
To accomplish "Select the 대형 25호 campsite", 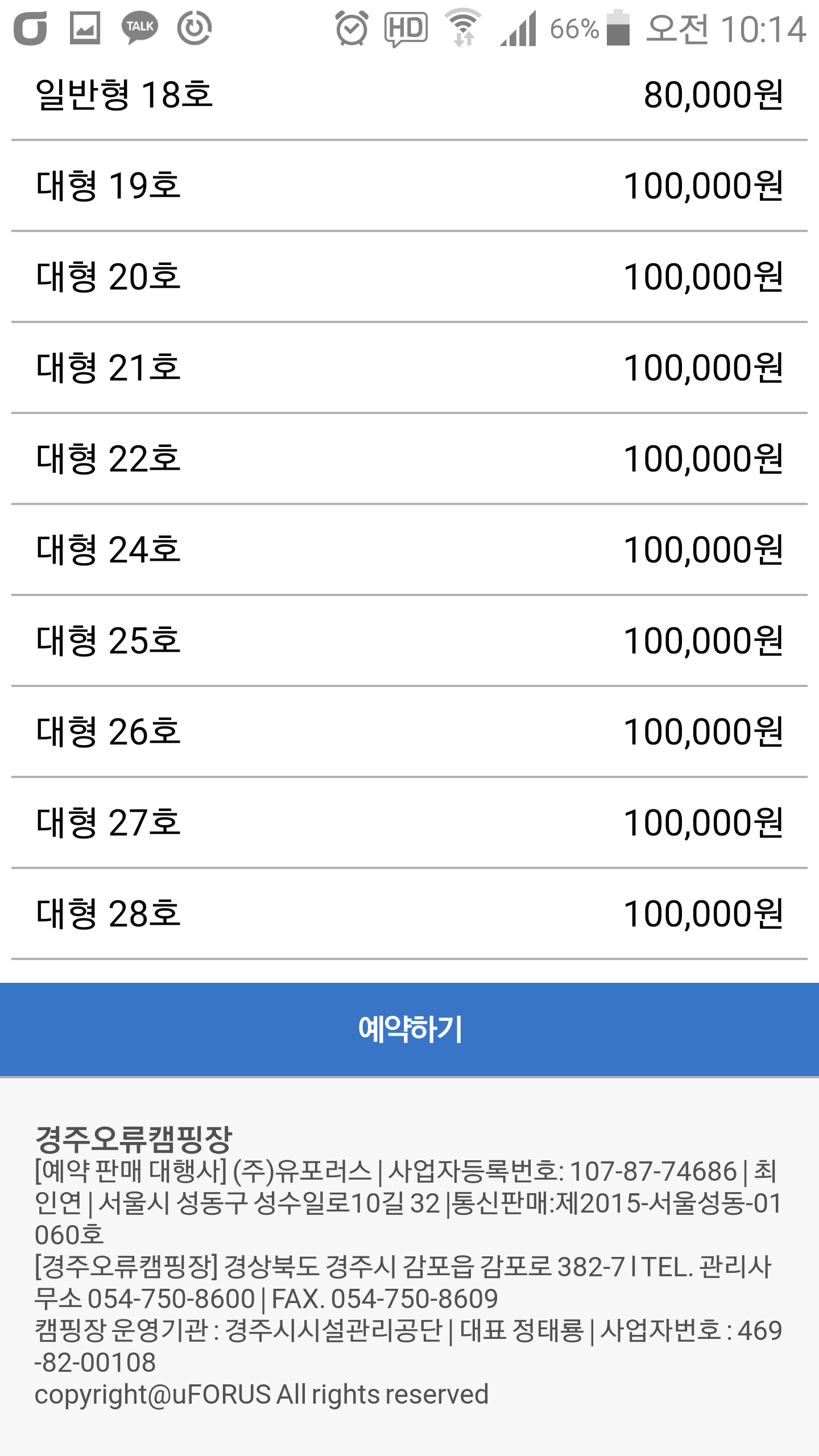I will (409, 640).
